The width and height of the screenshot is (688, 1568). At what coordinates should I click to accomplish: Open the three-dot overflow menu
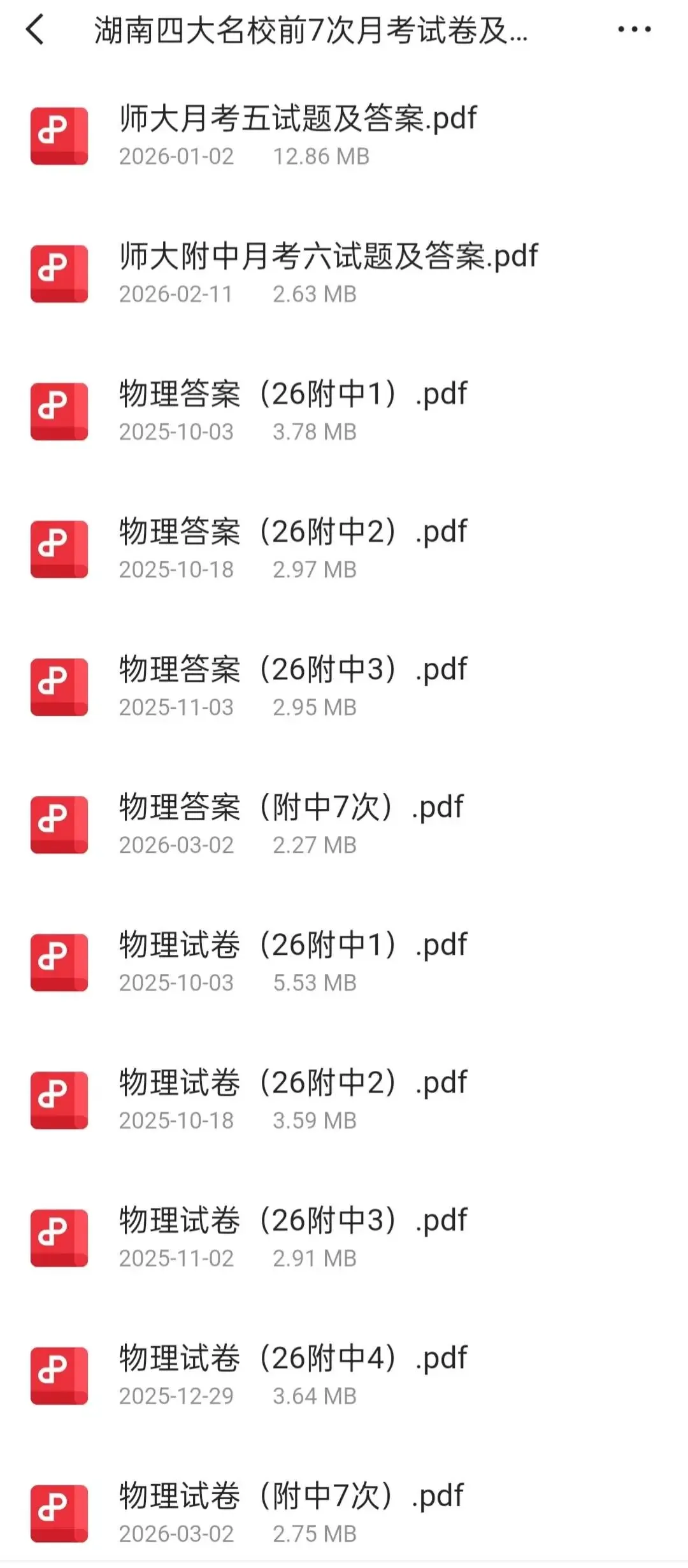[x=634, y=29]
